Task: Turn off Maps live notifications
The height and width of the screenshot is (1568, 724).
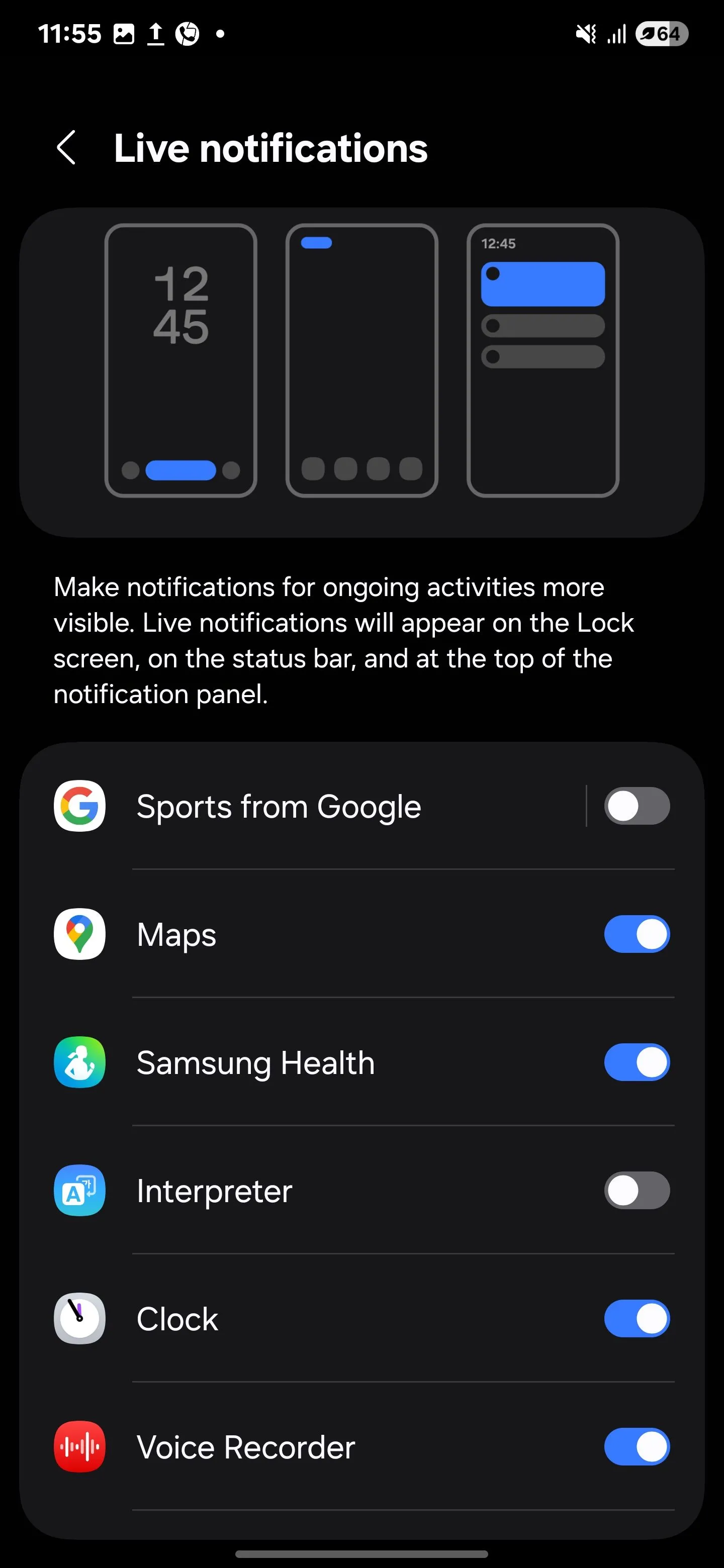Action: pos(637,934)
